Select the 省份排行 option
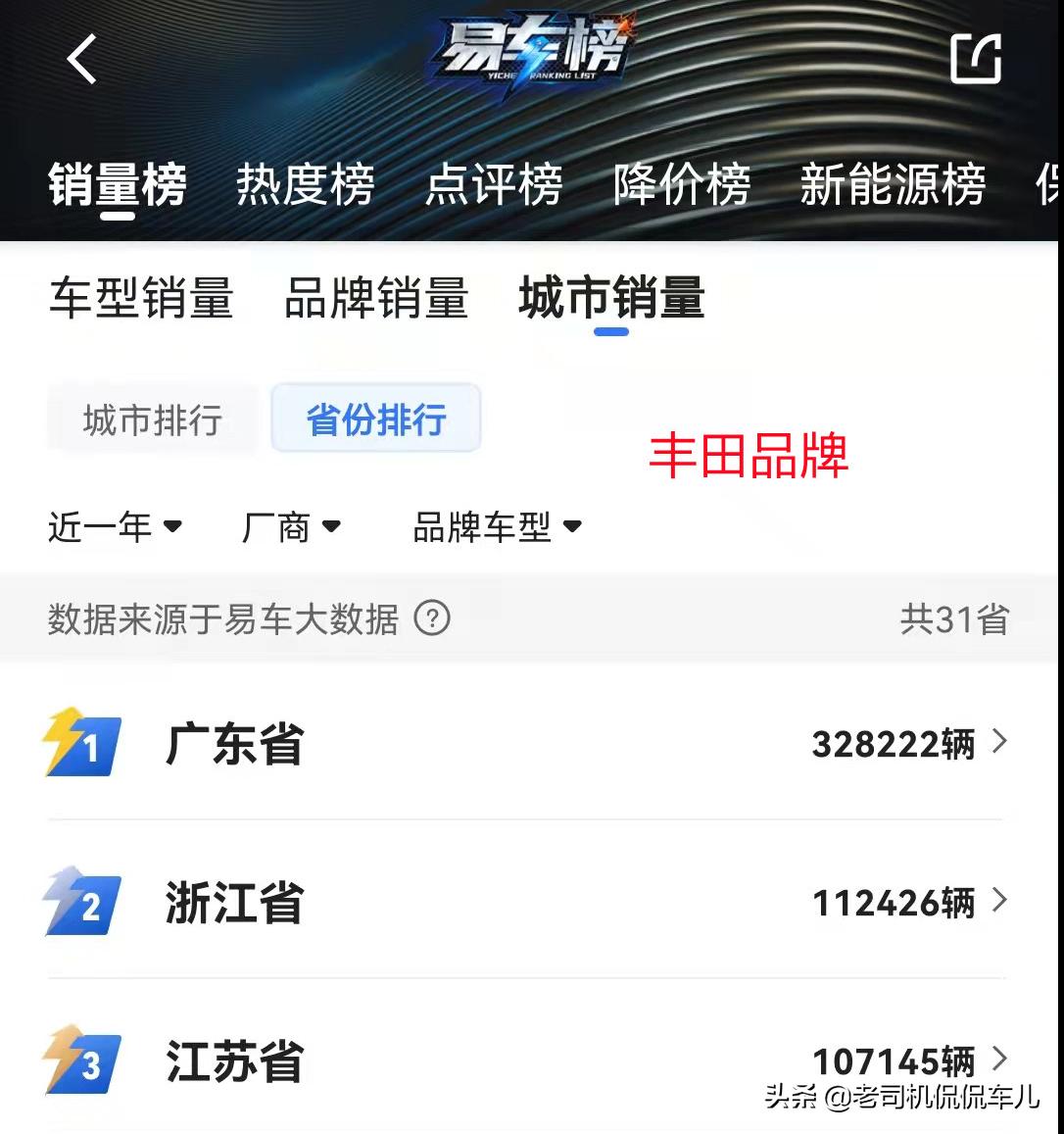The image size is (1064, 1134). (375, 418)
